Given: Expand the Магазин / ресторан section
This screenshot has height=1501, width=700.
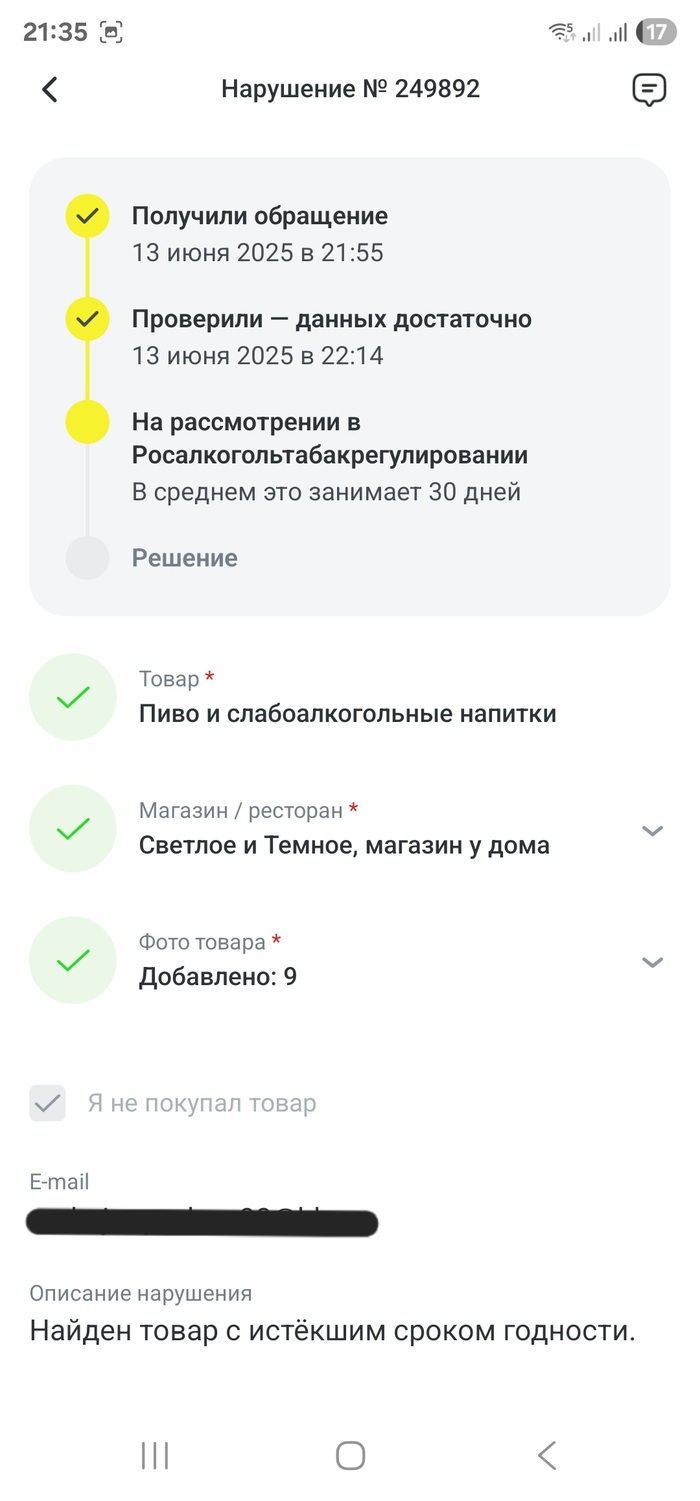Looking at the screenshot, I should pos(652,830).
